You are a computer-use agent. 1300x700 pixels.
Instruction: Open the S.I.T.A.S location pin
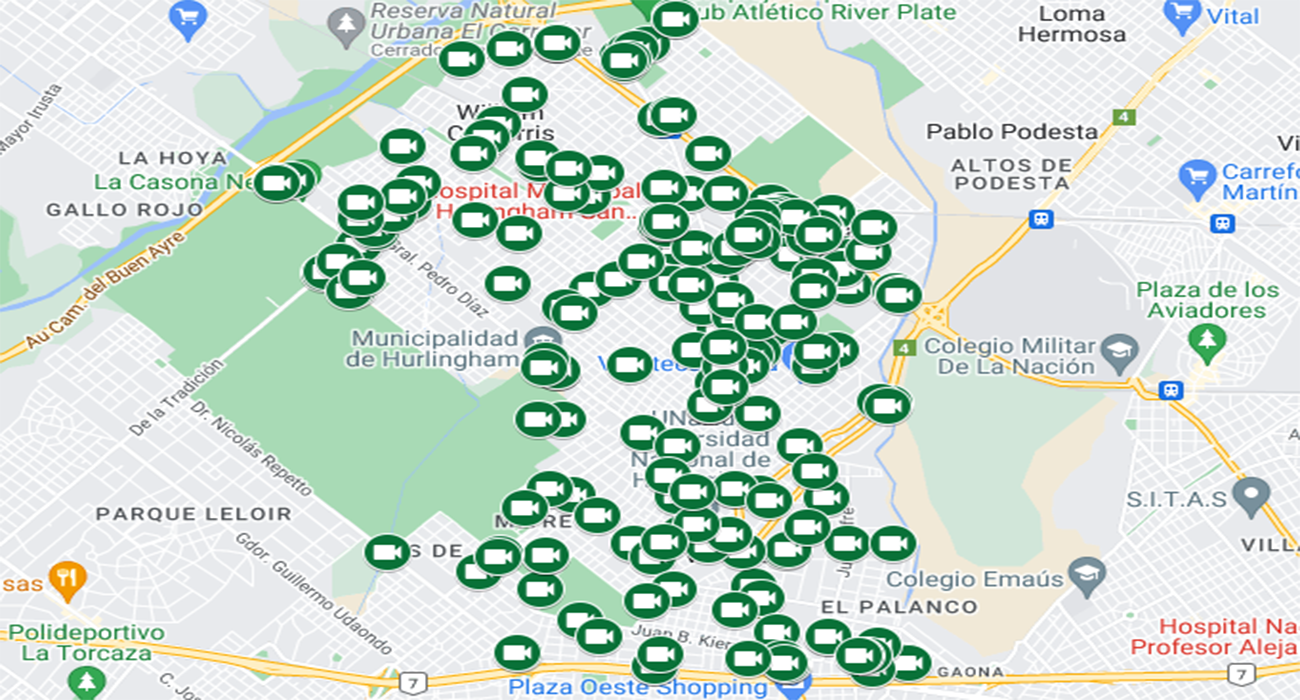[1251, 494]
